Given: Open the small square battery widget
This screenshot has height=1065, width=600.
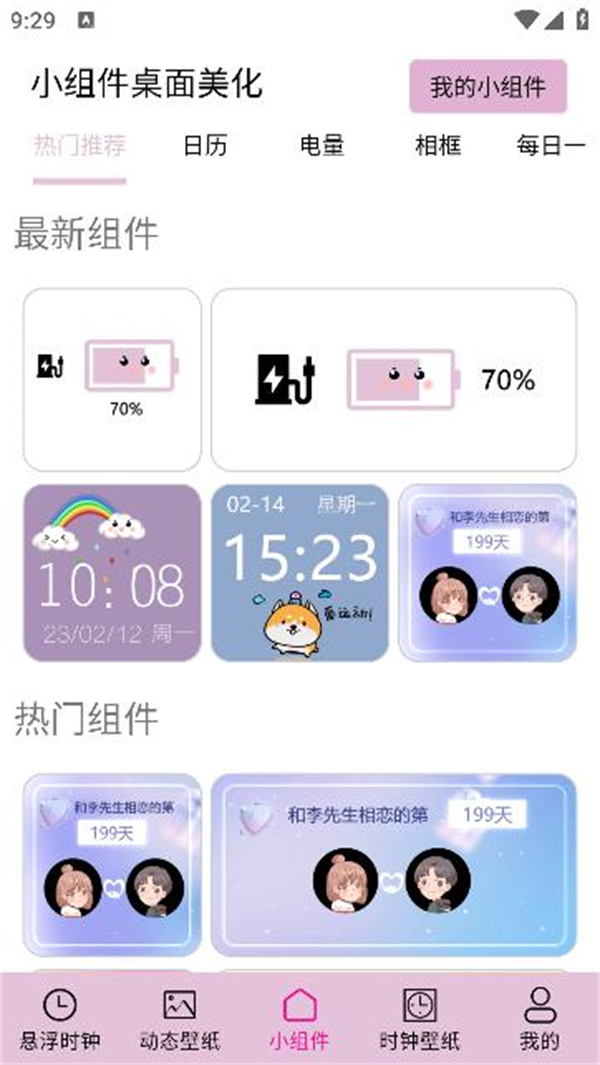Looking at the screenshot, I should 112,379.
